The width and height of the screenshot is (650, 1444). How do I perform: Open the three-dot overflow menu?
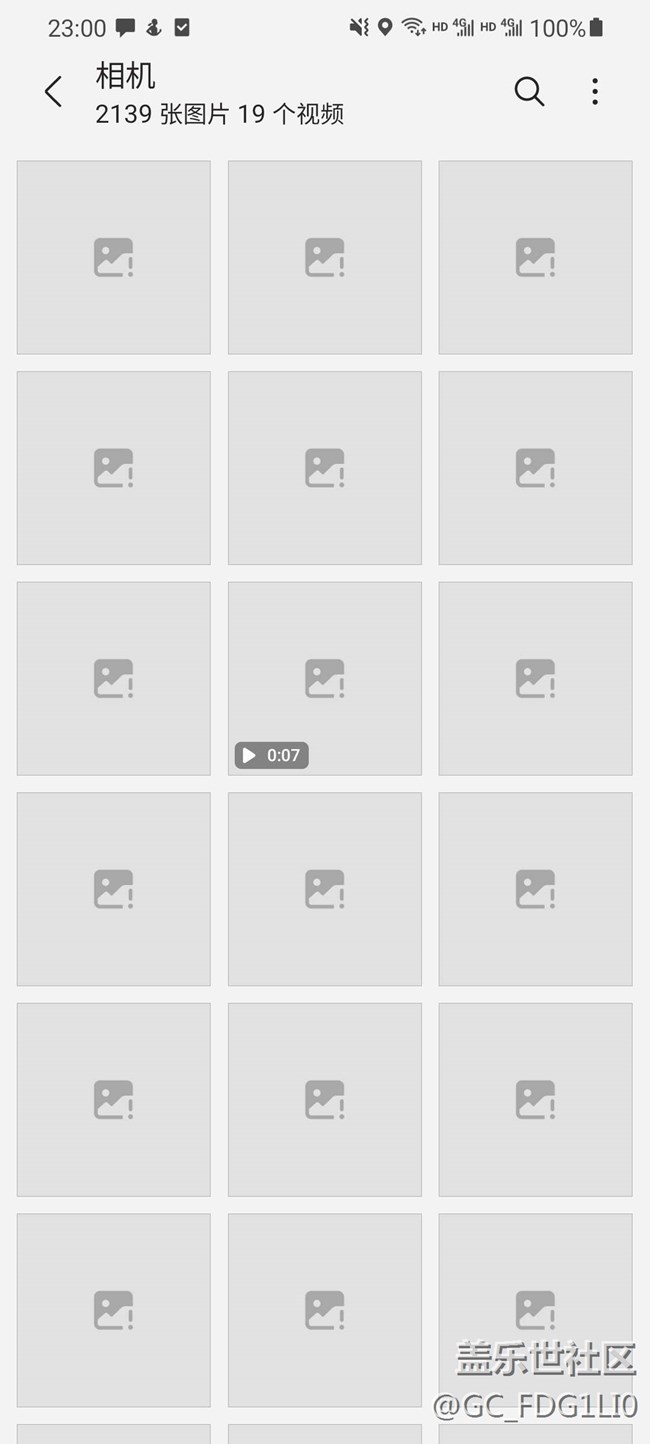coord(595,92)
